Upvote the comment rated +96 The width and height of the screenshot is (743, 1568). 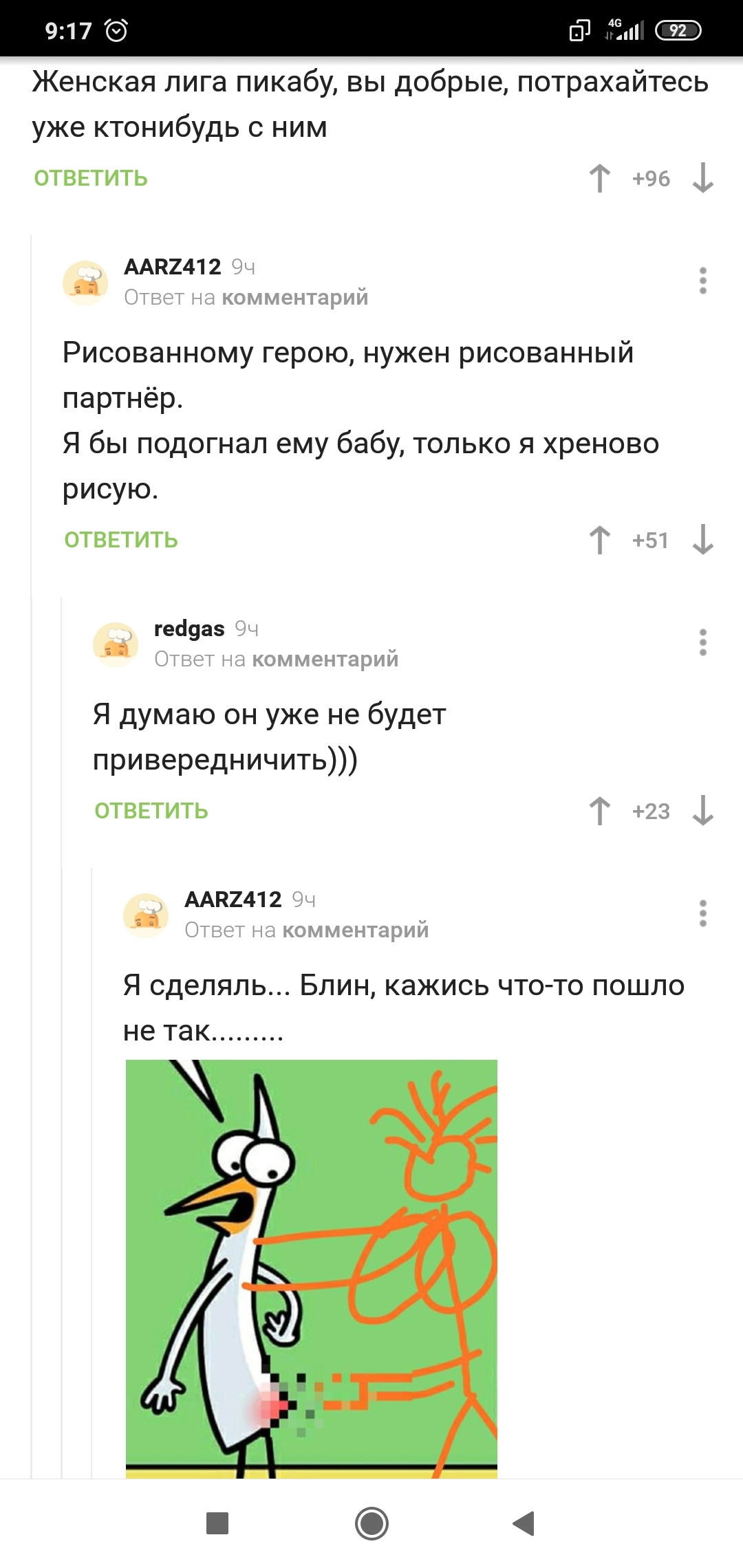click(599, 179)
